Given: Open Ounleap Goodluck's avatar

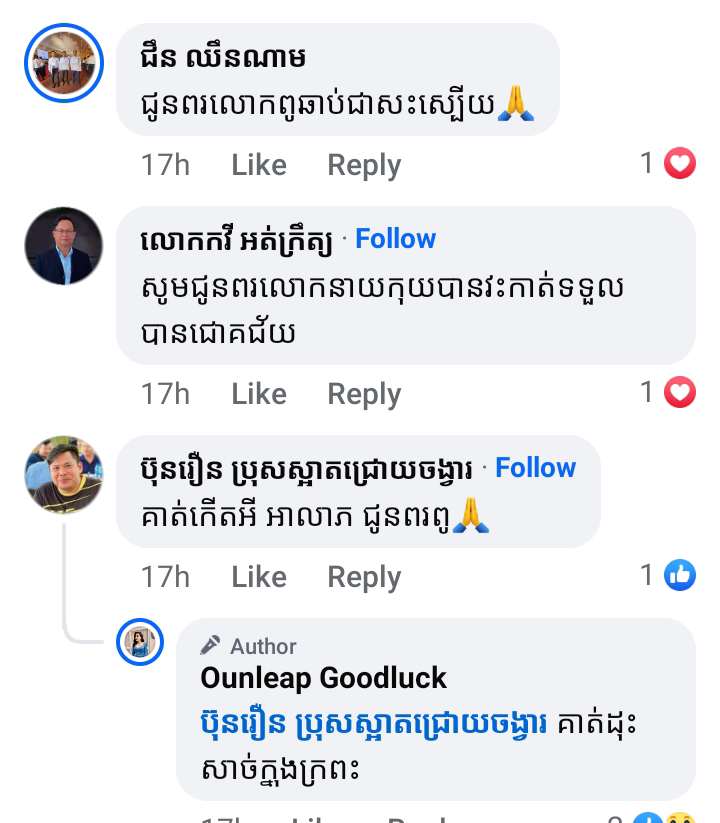Looking at the screenshot, I should pos(139,641).
